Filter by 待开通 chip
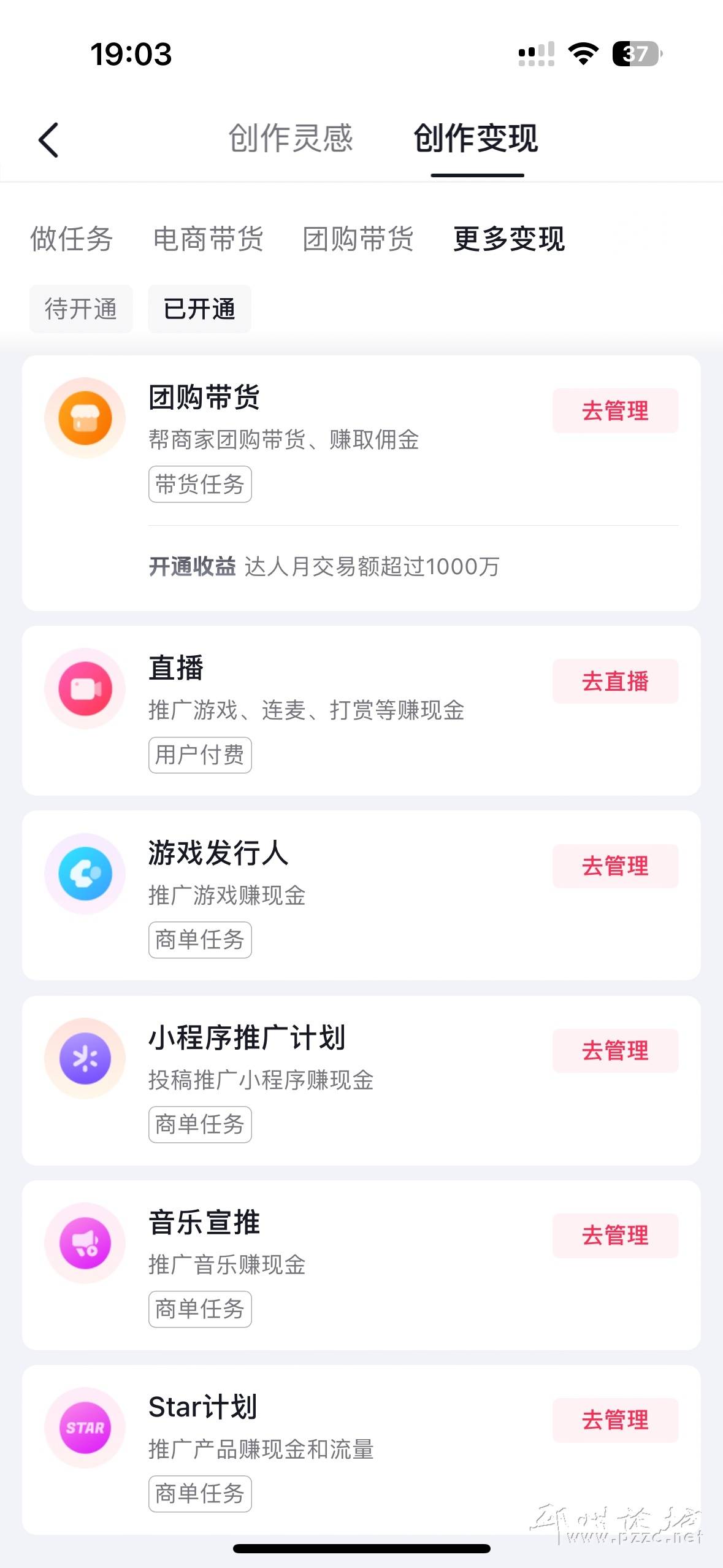 (81, 309)
